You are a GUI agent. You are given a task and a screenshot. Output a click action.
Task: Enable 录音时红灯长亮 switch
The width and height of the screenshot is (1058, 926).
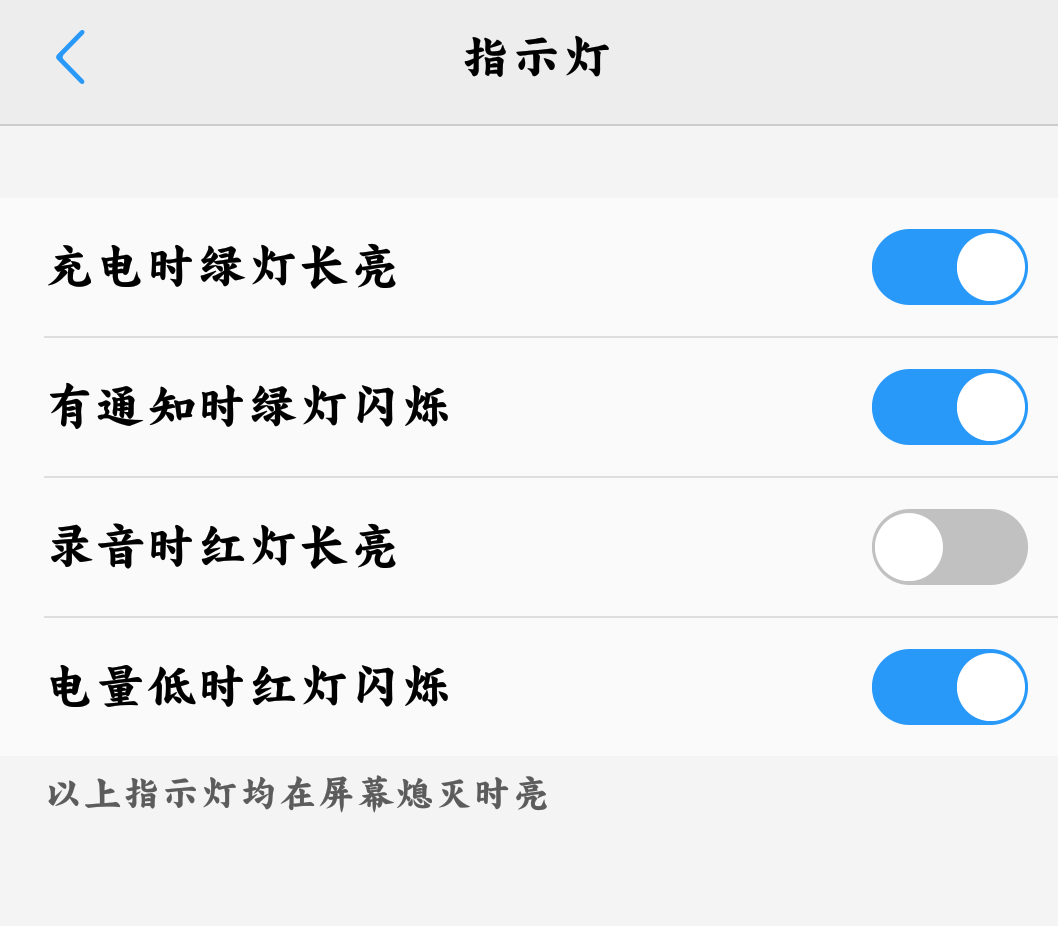pos(949,547)
